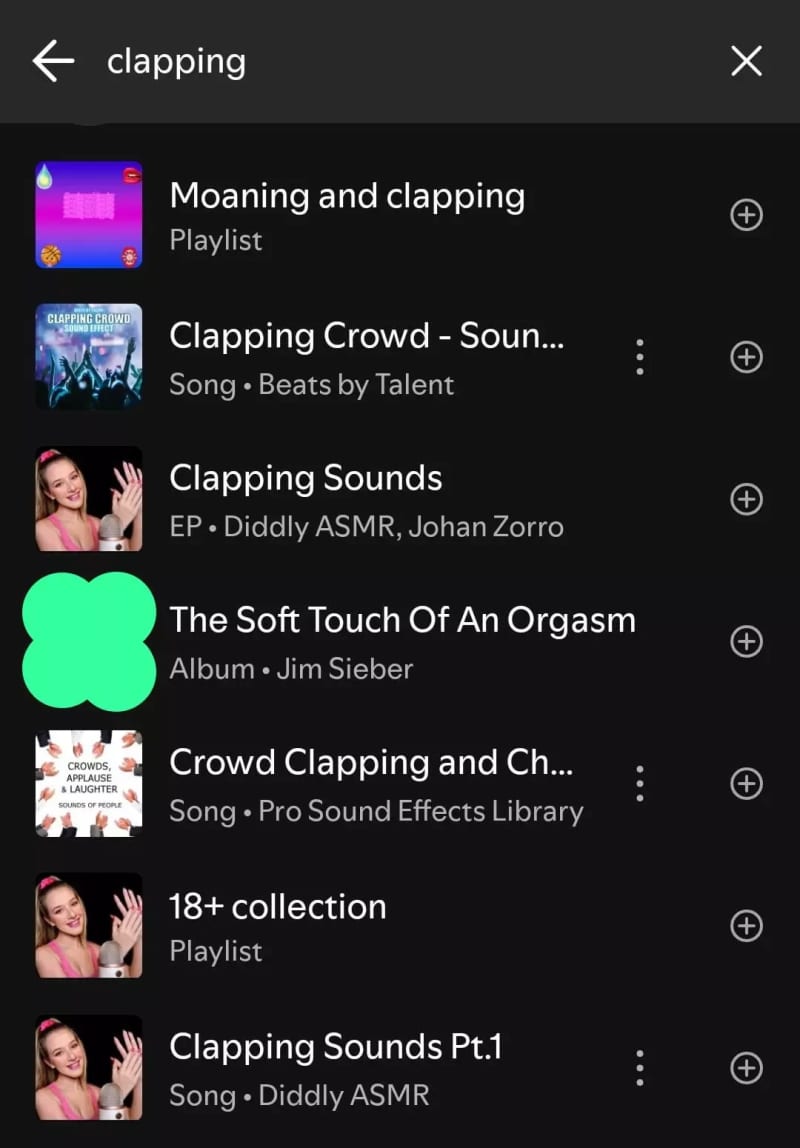Add Pro Sound Effects Library song to library
Image resolution: width=800 pixels, height=1148 pixels.
(746, 784)
